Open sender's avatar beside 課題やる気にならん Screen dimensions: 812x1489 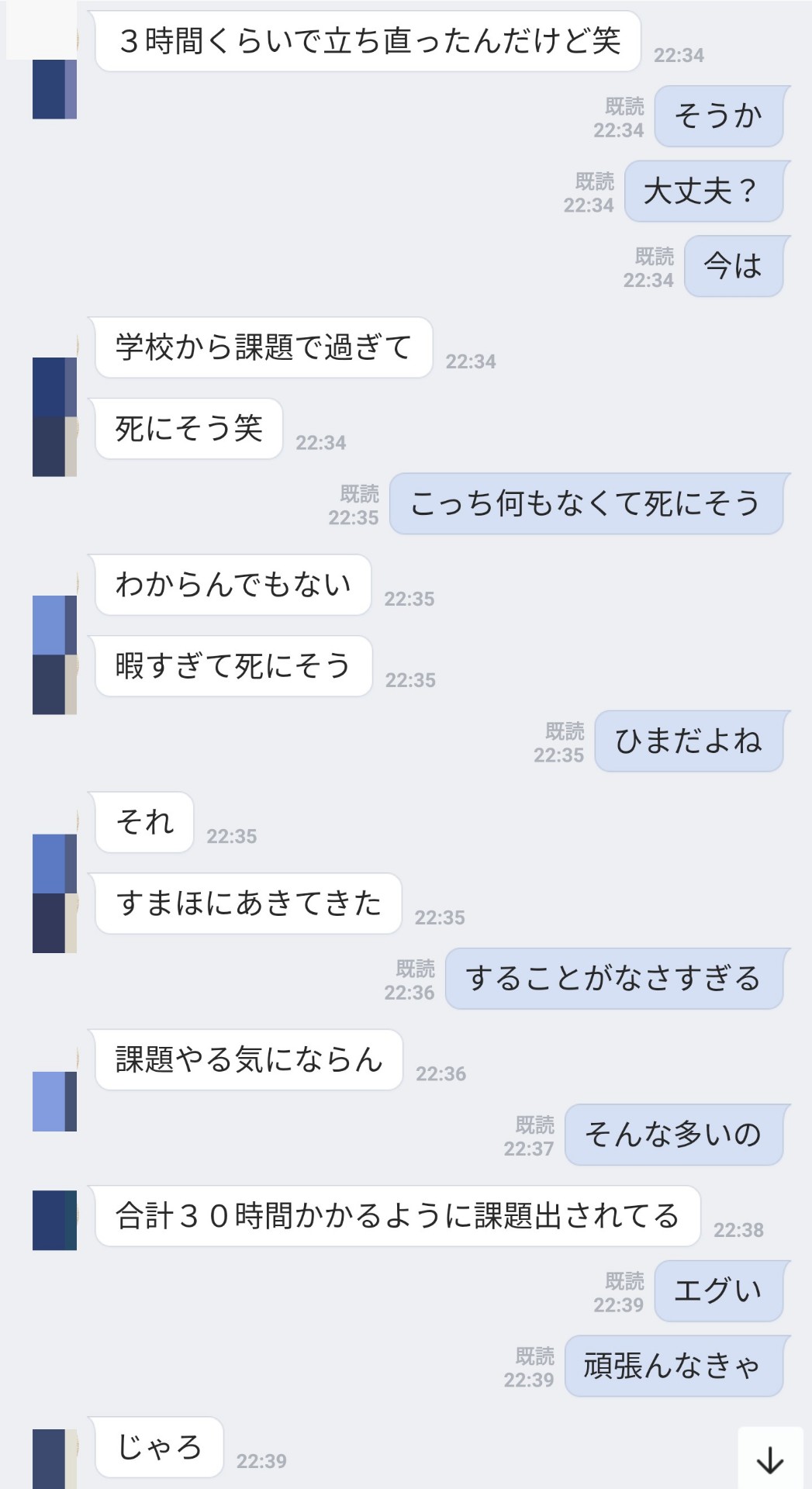point(54,1101)
